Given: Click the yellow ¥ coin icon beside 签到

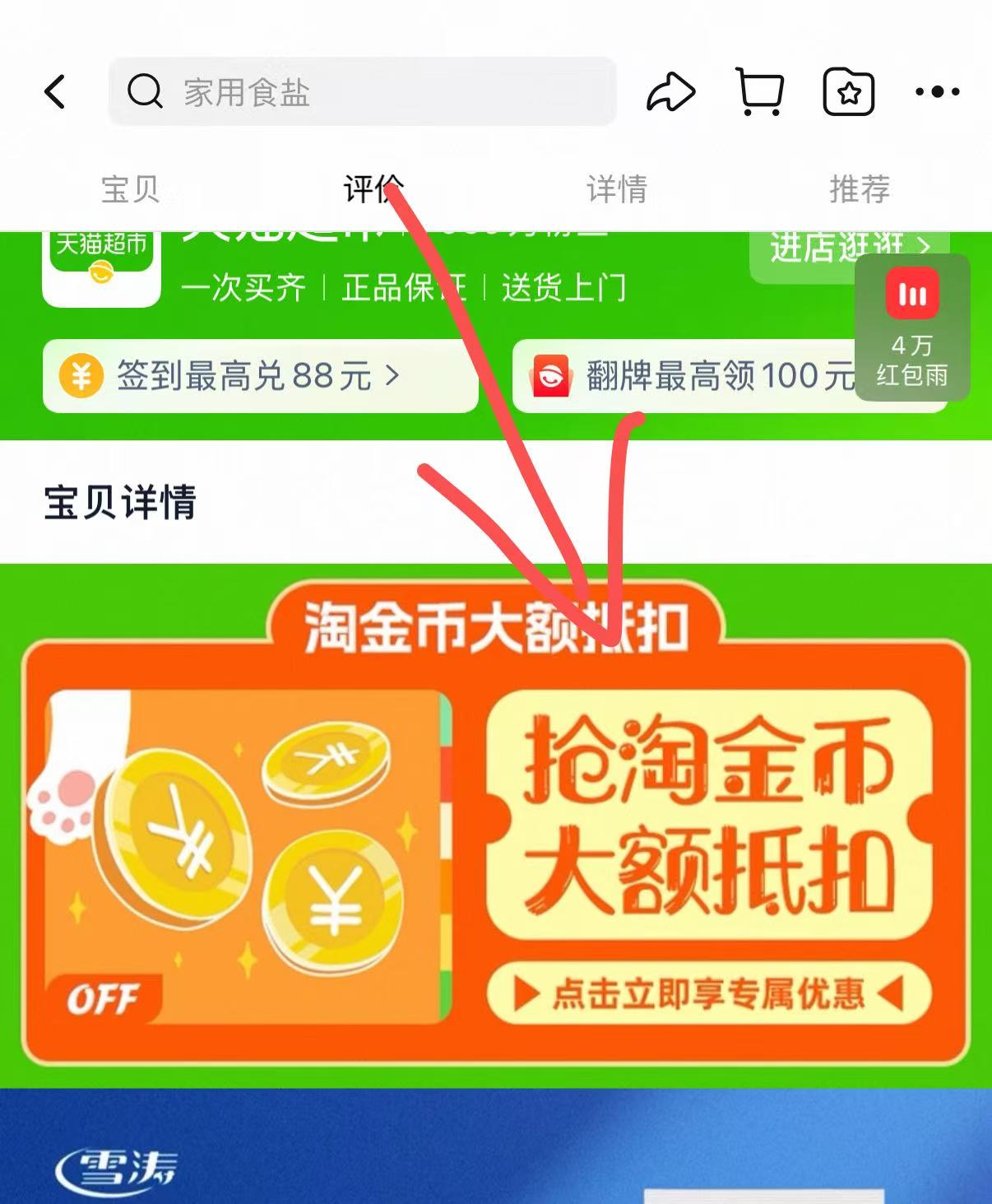Looking at the screenshot, I should click(x=81, y=376).
